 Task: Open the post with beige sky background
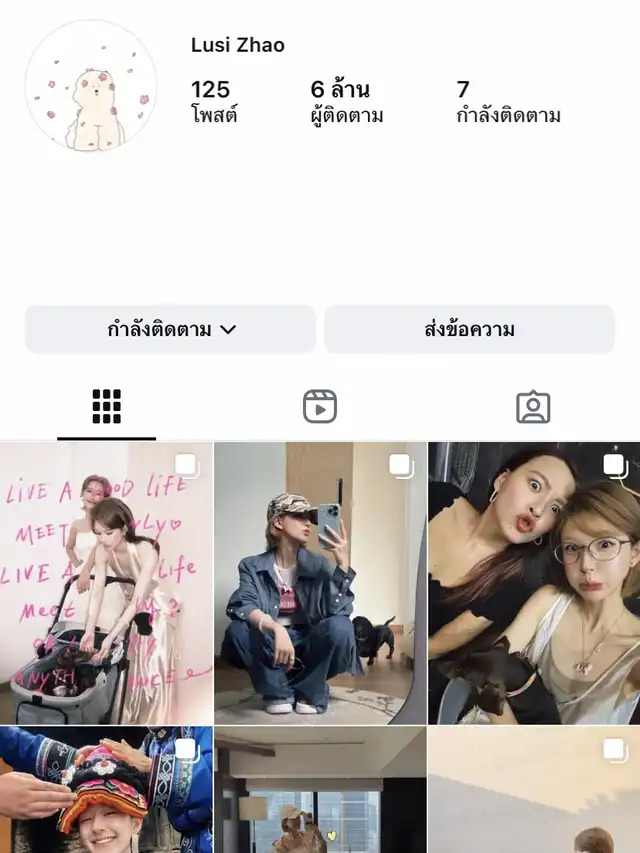[534, 790]
